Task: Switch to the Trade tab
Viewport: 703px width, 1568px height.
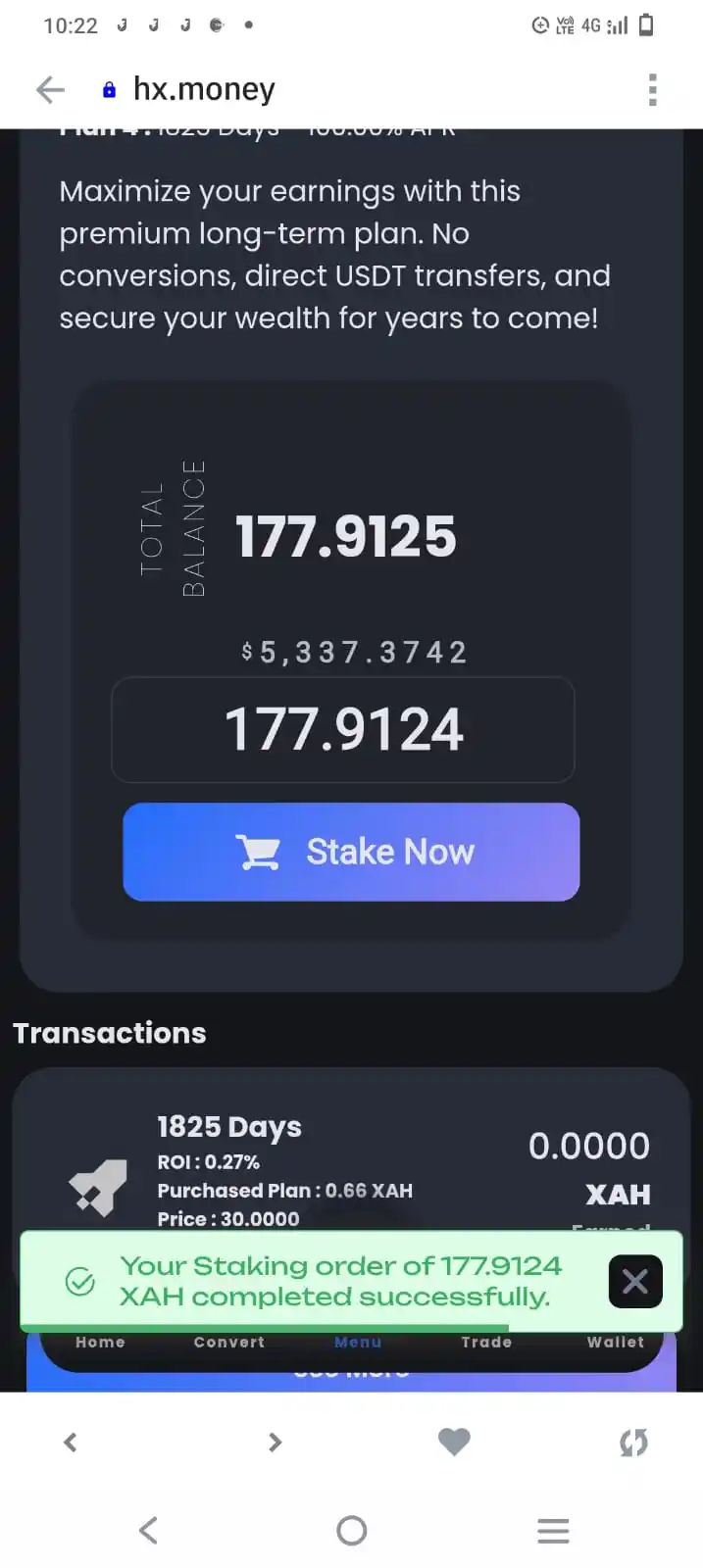Action: click(486, 1343)
